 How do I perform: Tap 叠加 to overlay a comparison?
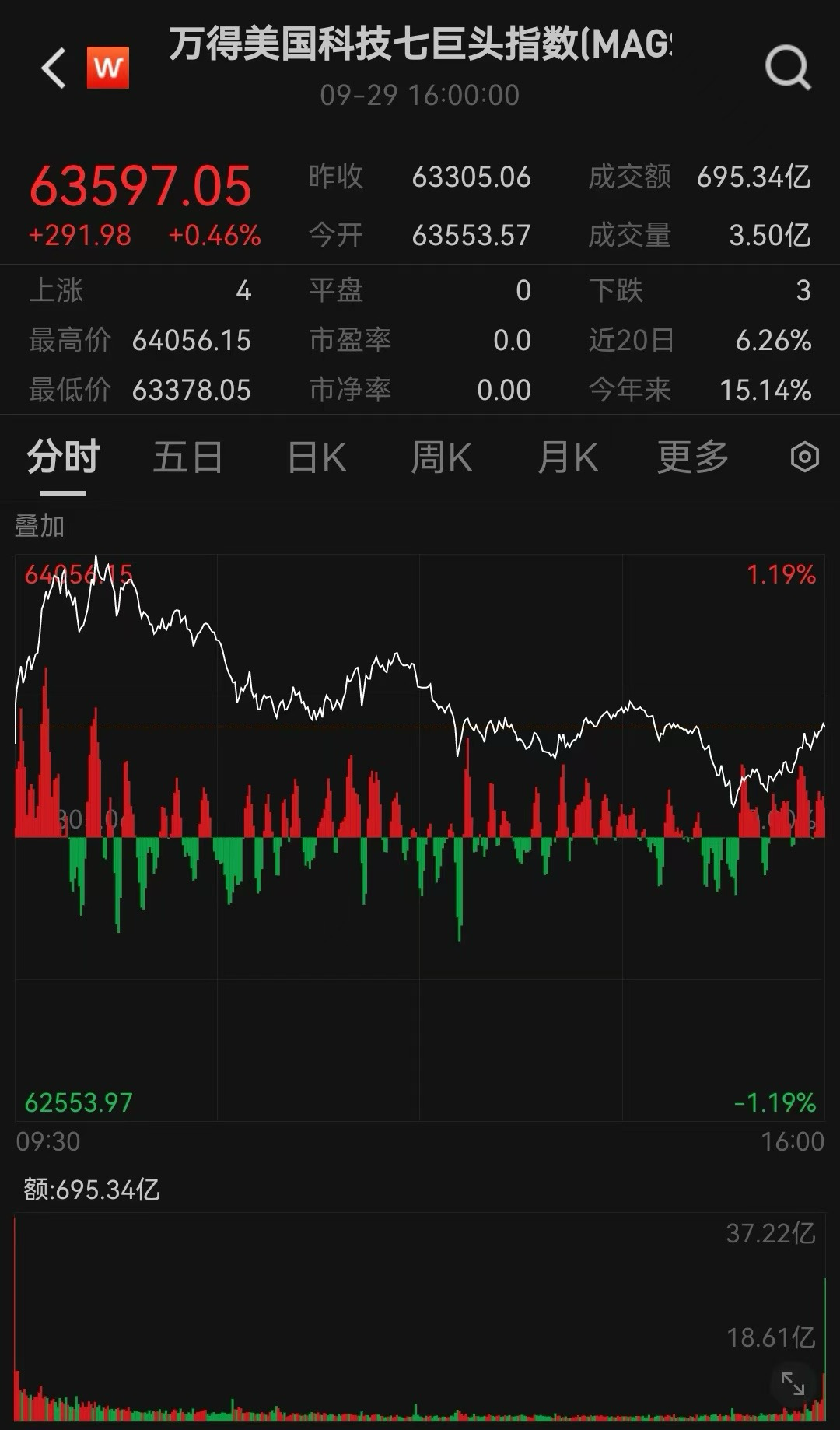point(40,527)
